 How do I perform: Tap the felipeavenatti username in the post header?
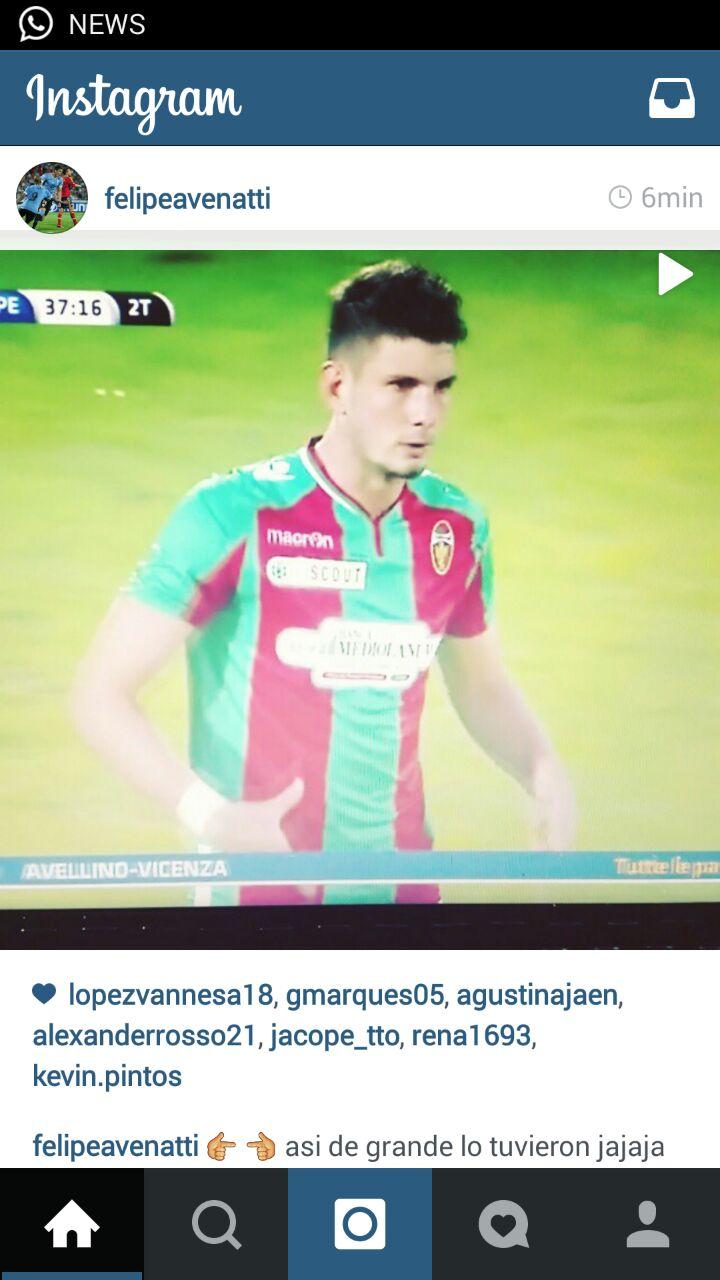(187, 198)
